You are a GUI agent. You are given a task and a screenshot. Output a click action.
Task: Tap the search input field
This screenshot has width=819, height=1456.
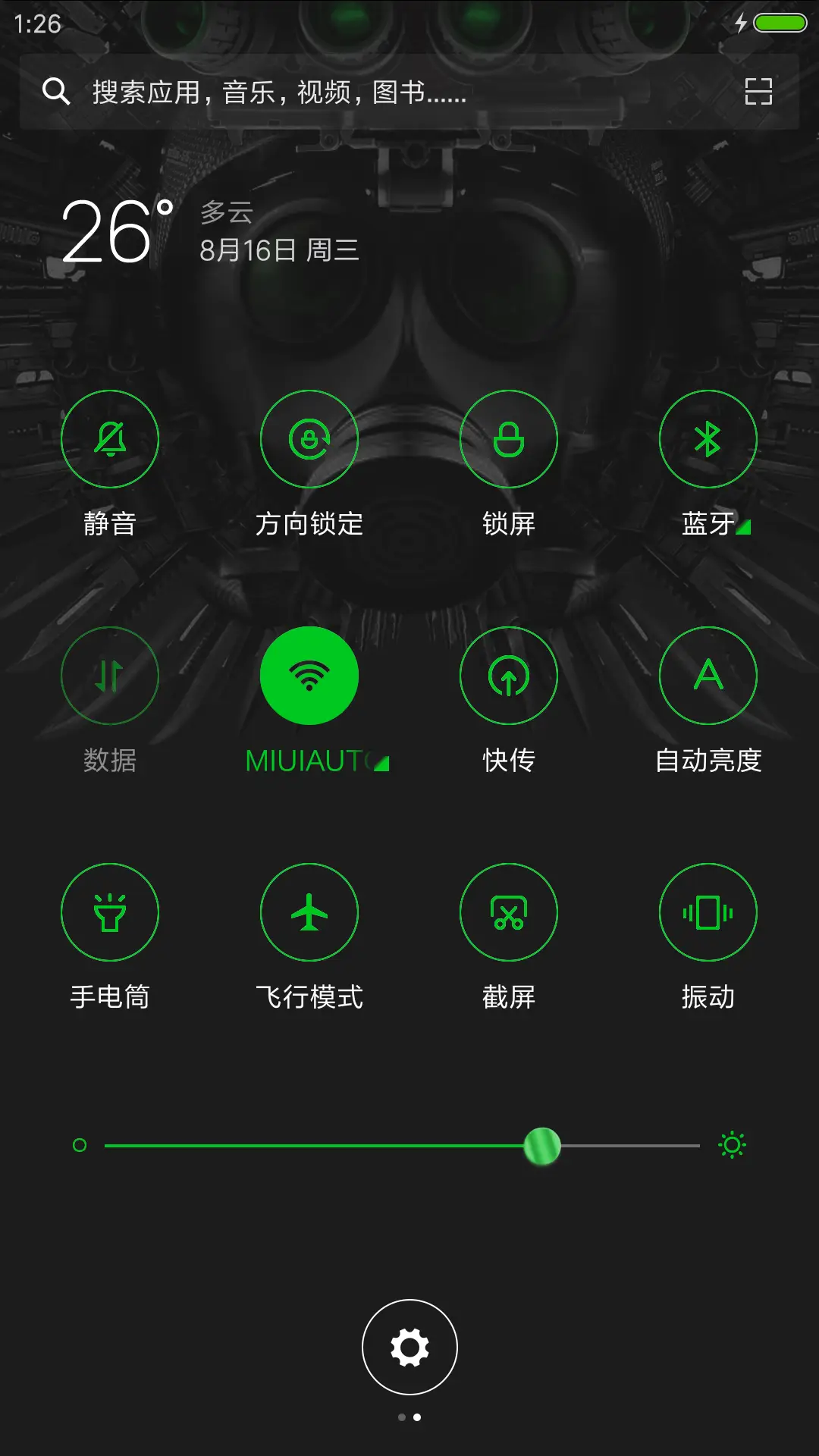pyautogui.click(x=303, y=93)
